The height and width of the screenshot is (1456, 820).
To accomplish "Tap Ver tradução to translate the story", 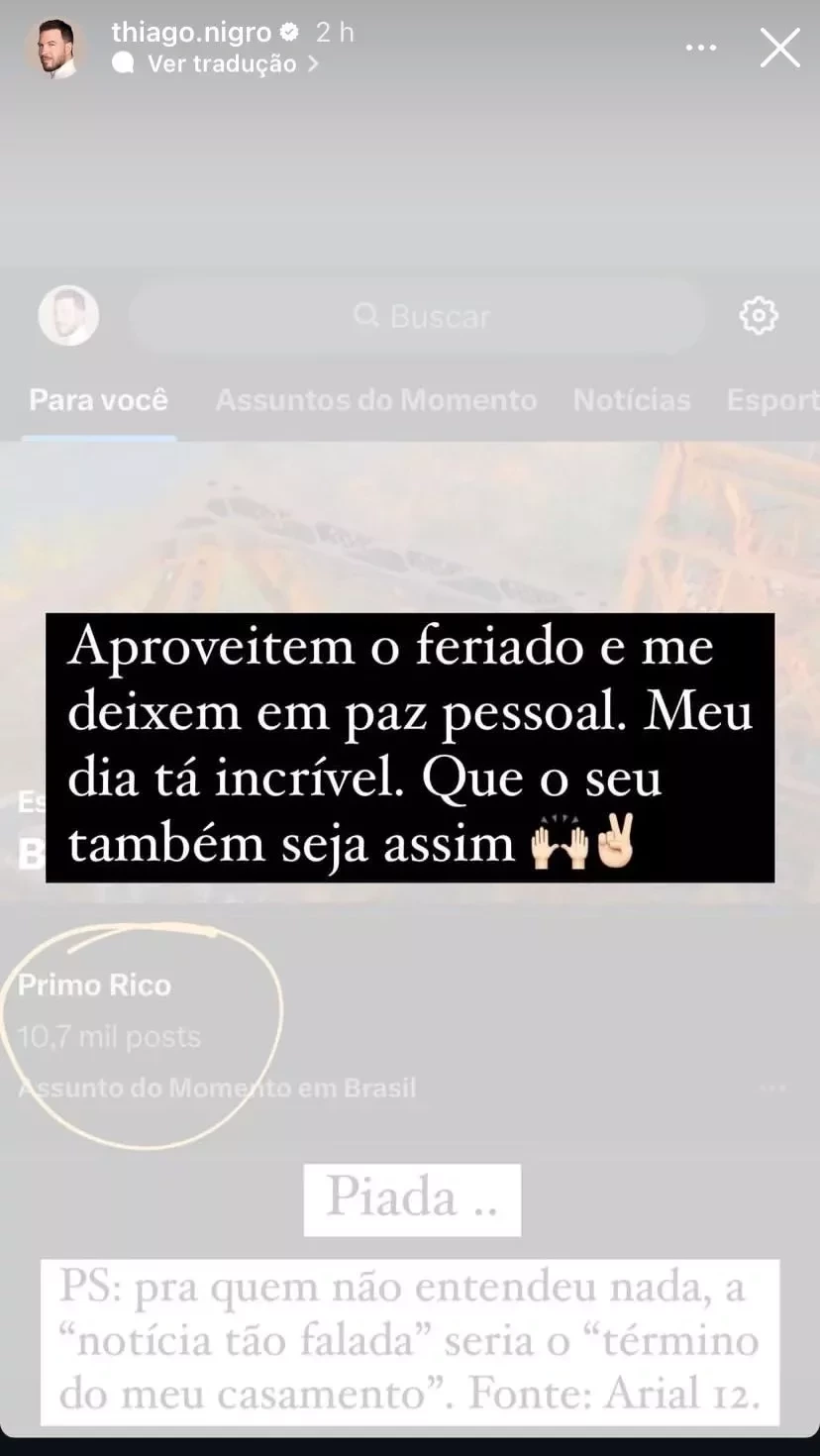I will [222, 63].
